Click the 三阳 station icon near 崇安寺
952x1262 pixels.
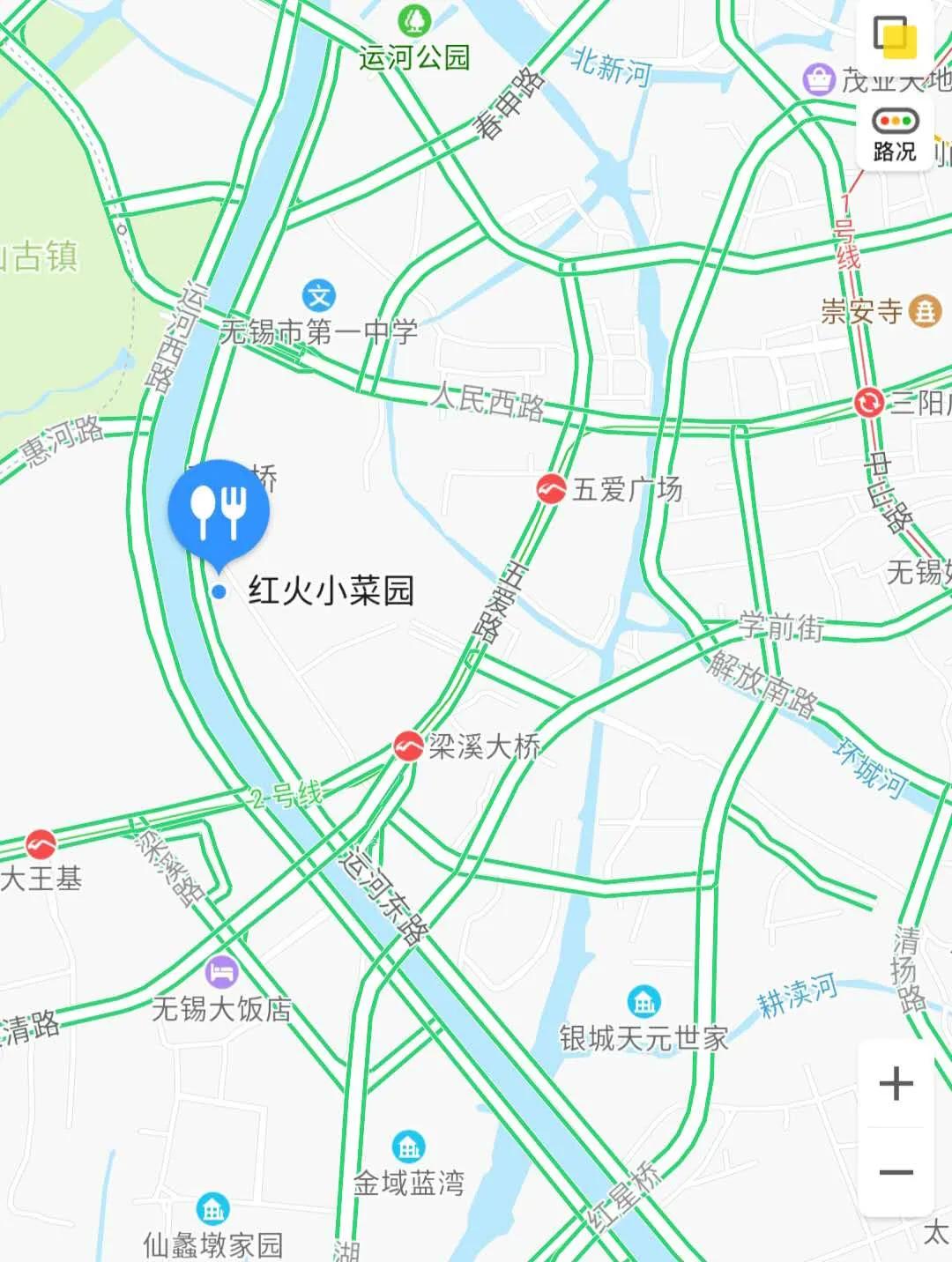[867, 402]
